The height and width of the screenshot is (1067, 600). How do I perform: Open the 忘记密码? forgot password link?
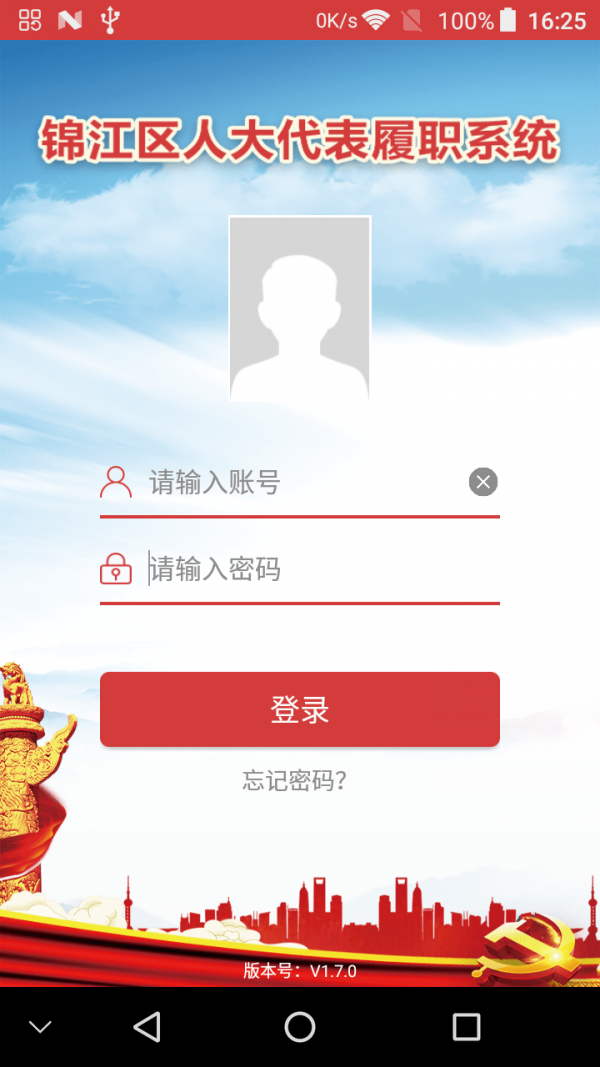(295, 781)
